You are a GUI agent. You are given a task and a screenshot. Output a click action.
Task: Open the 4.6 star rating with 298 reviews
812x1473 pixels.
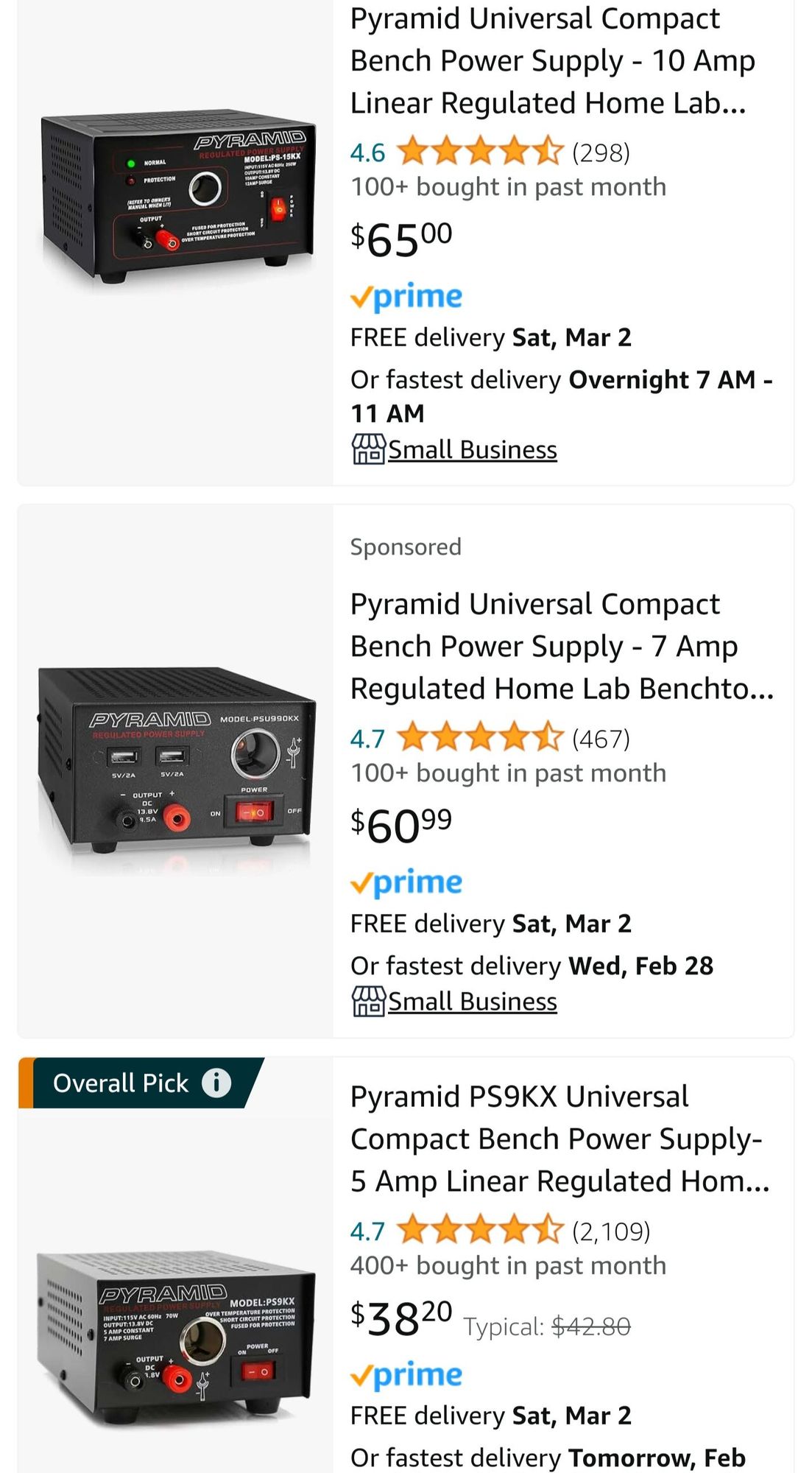pos(490,152)
